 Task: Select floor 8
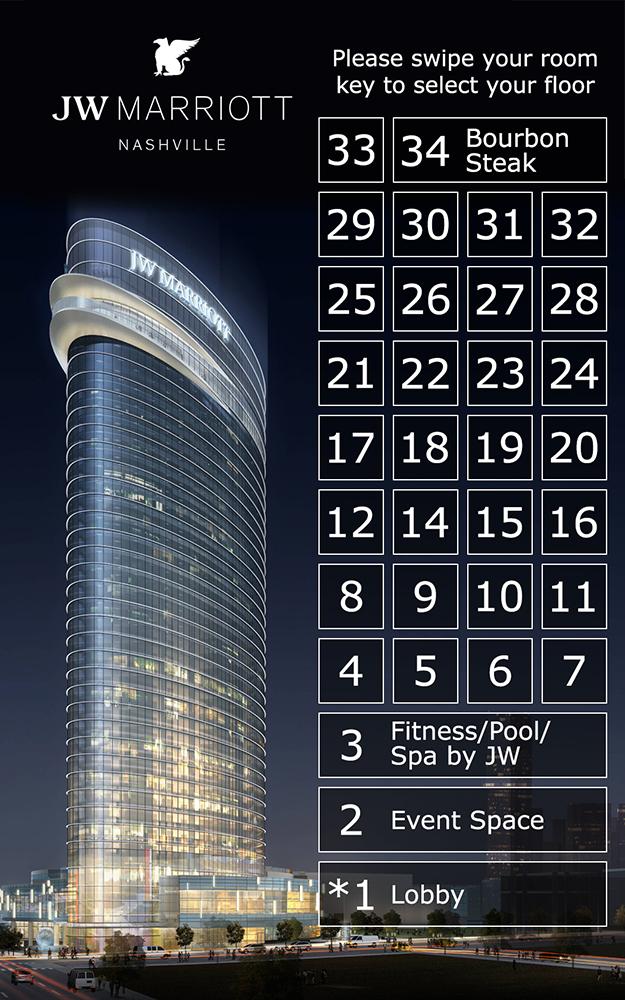pos(351,596)
